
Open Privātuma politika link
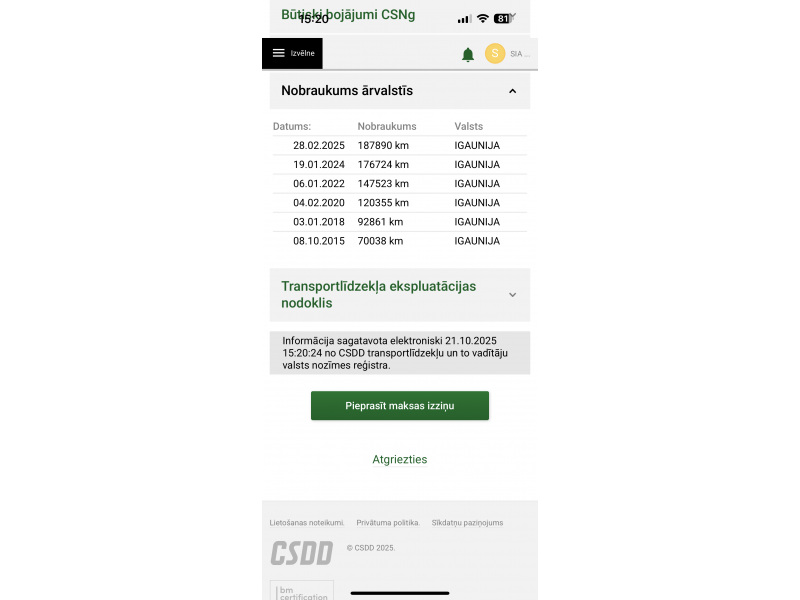[387, 523]
